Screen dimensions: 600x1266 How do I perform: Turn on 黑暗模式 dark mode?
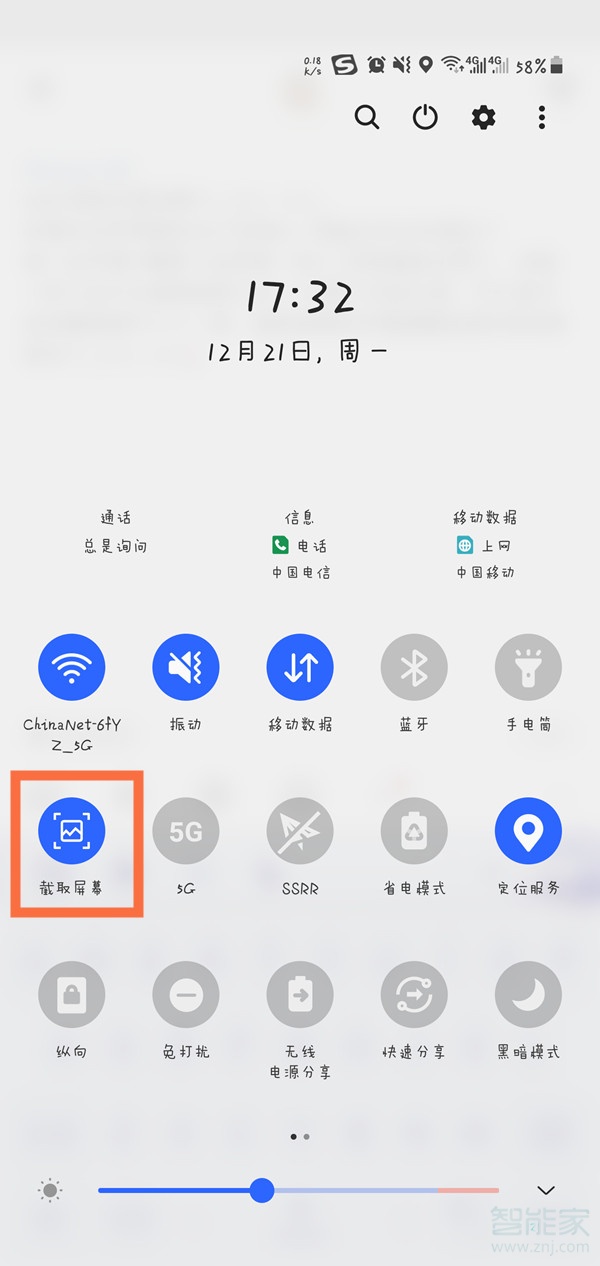pos(528,995)
